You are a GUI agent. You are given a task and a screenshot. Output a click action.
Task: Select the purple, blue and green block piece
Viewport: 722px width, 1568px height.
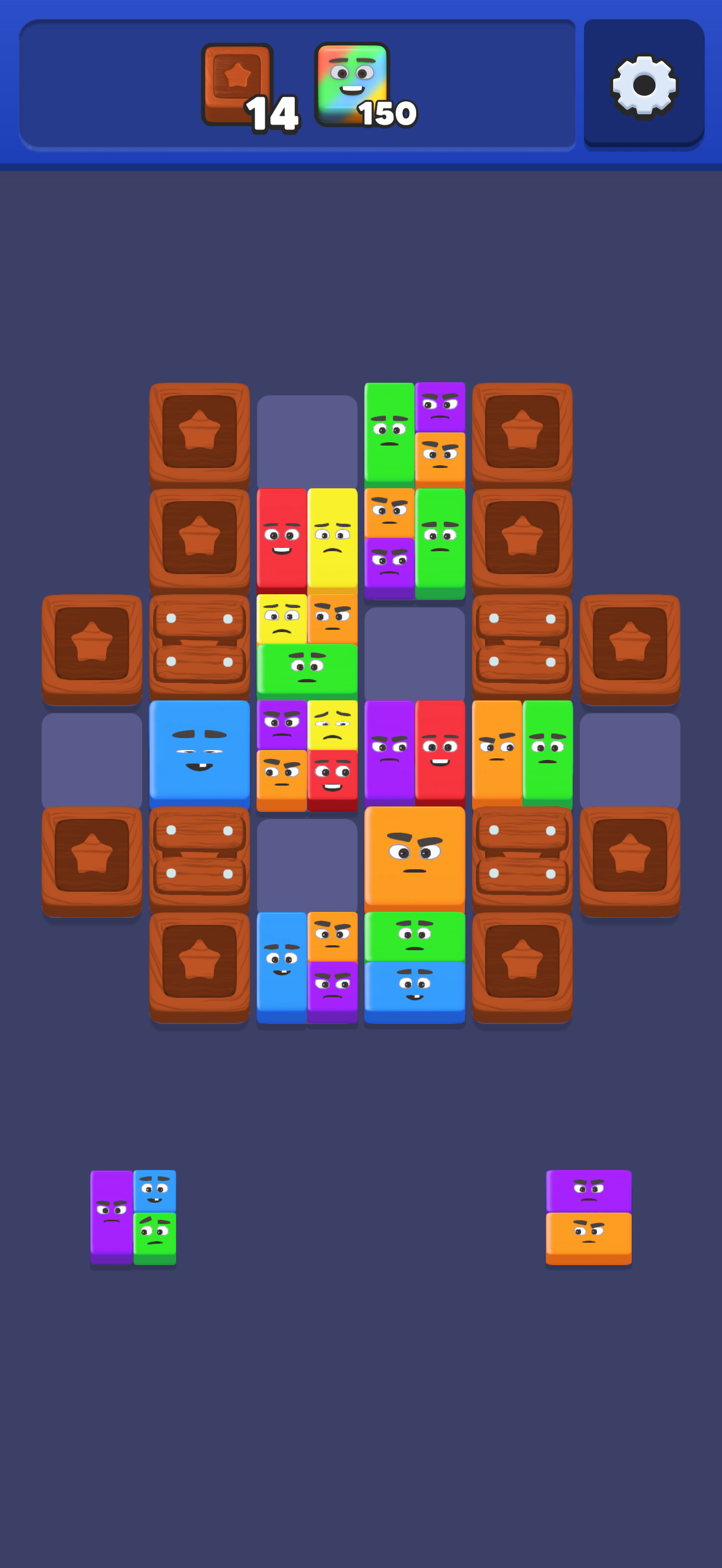(133, 1216)
